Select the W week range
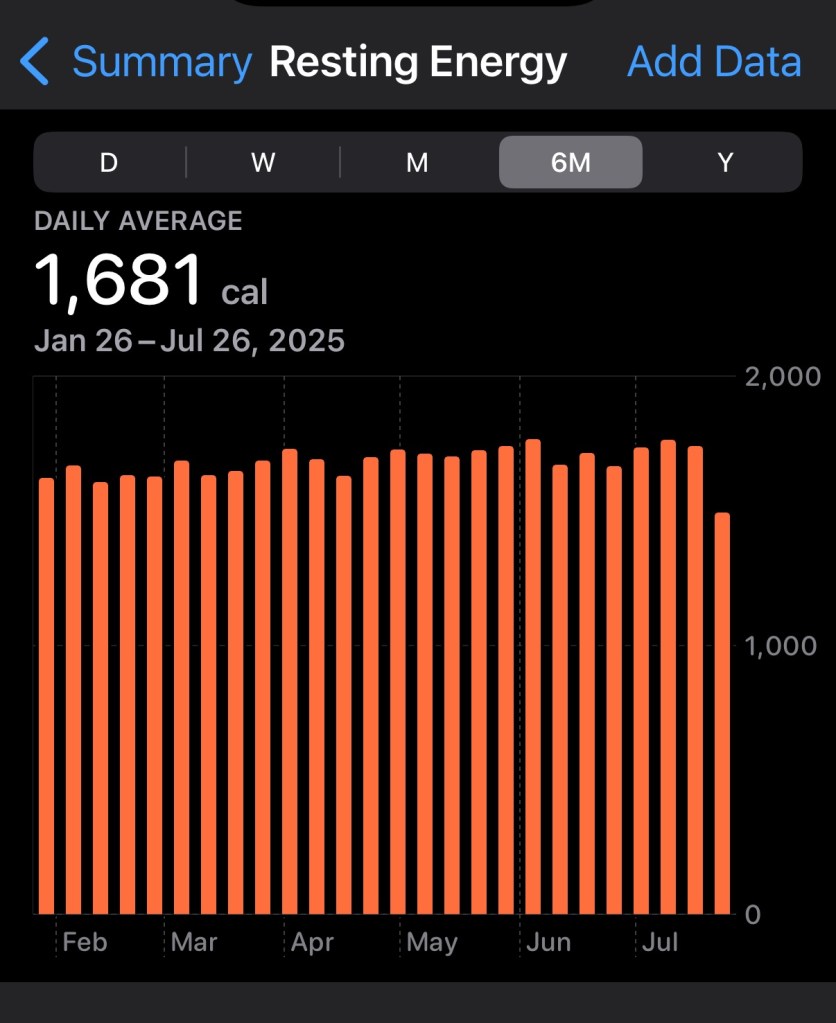The height and width of the screenshot is (1023, 836). pos(263,162)
